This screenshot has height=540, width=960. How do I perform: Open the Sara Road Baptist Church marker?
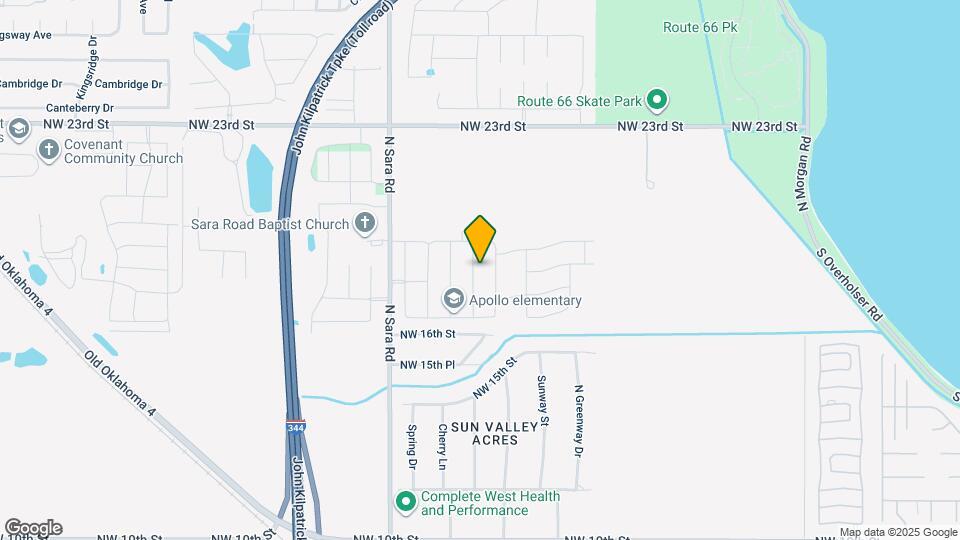pyautogui.click(x=366, y=224)
